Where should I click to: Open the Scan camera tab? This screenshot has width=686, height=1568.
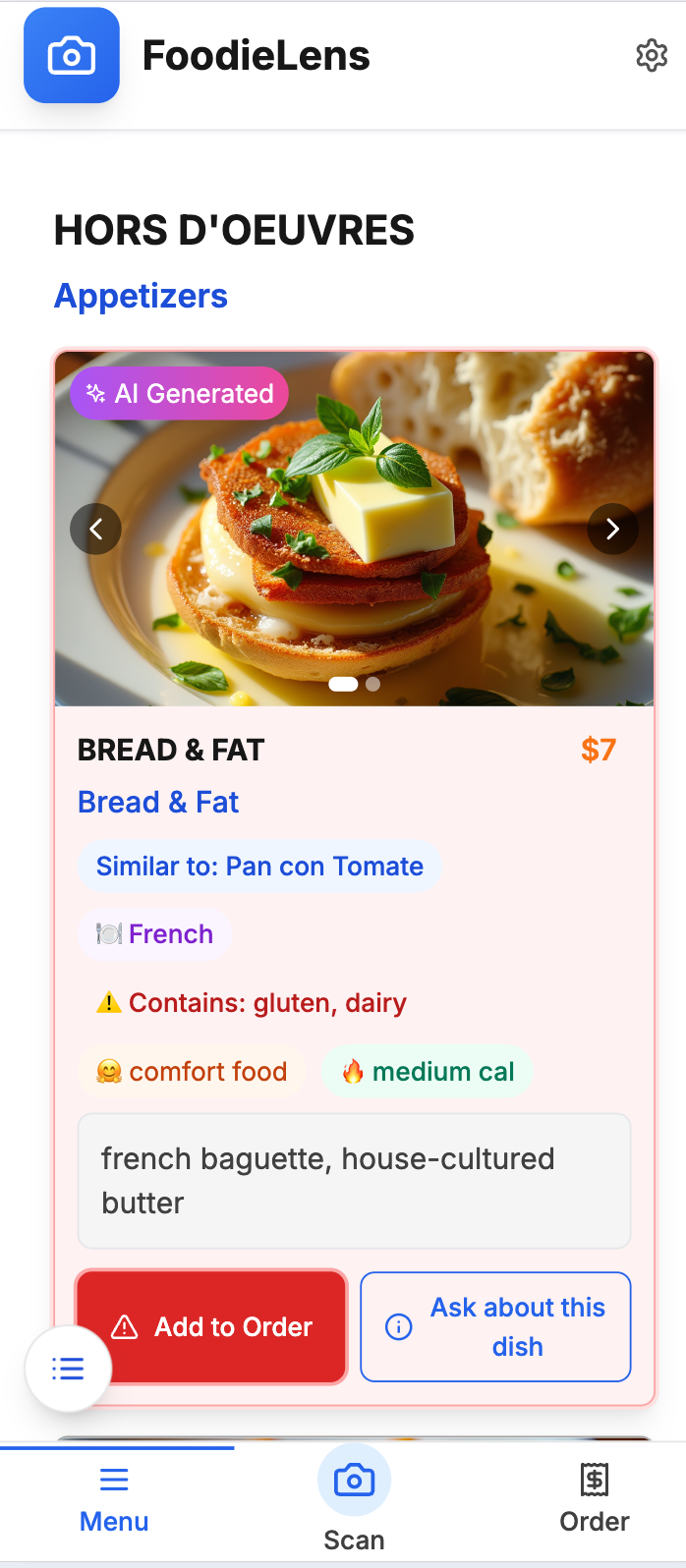click(354, 1499)
